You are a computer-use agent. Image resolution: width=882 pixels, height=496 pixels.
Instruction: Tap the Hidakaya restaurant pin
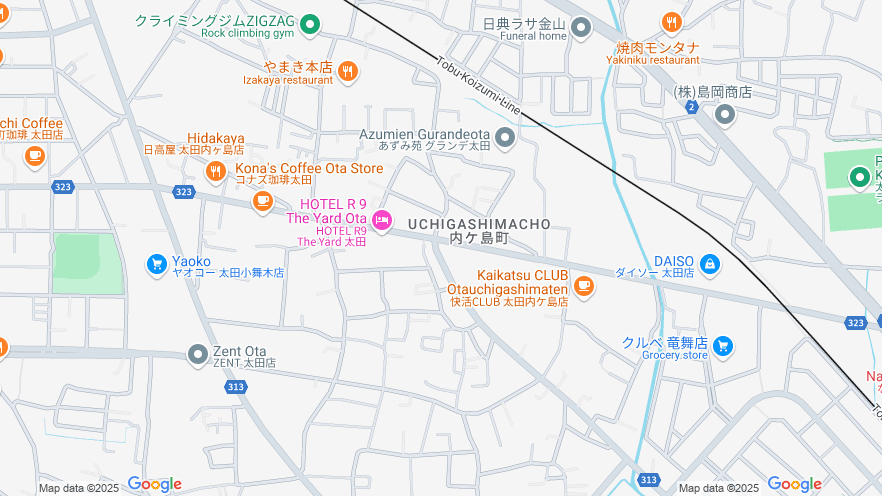coord(215,172)
